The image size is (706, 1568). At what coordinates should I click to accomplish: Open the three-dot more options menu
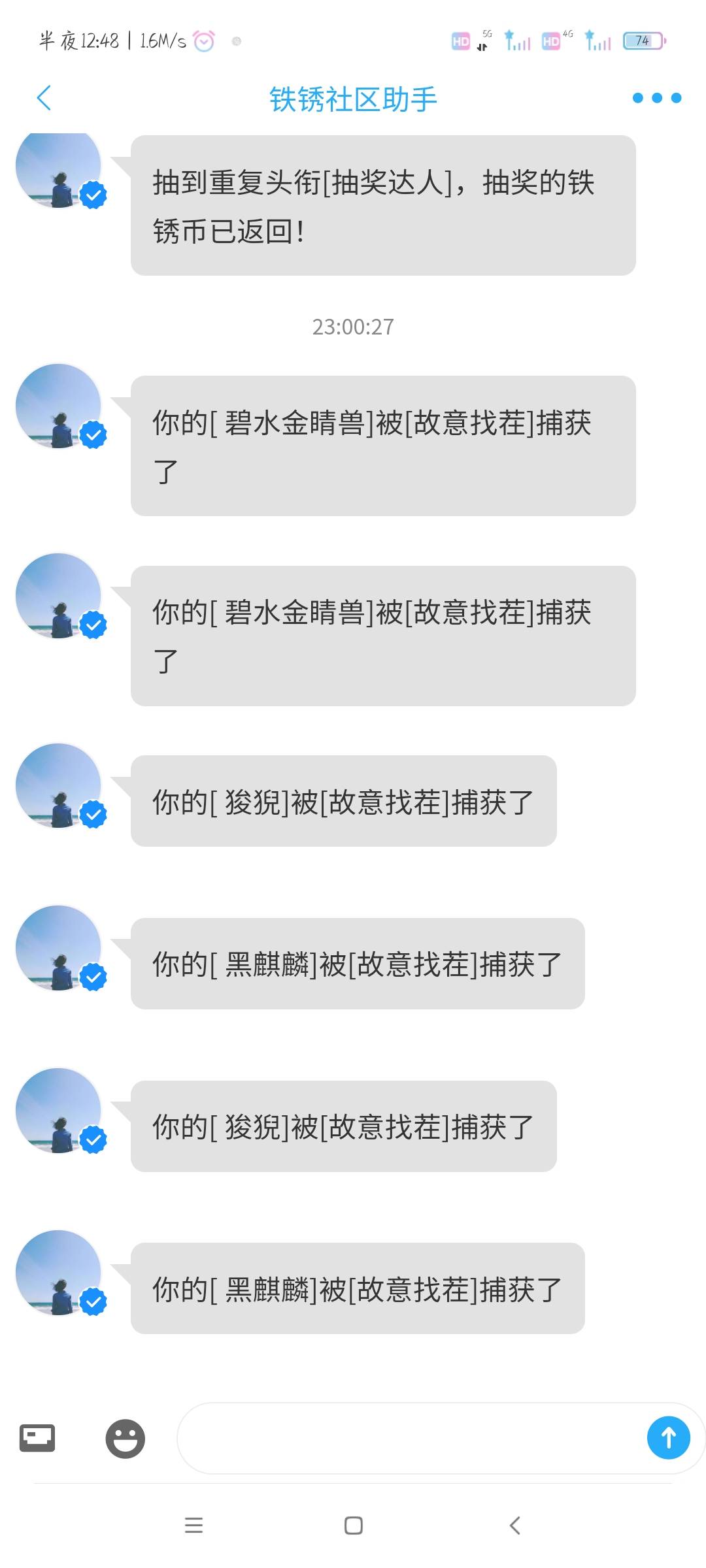pyautogui.click(x=656, y=98)
